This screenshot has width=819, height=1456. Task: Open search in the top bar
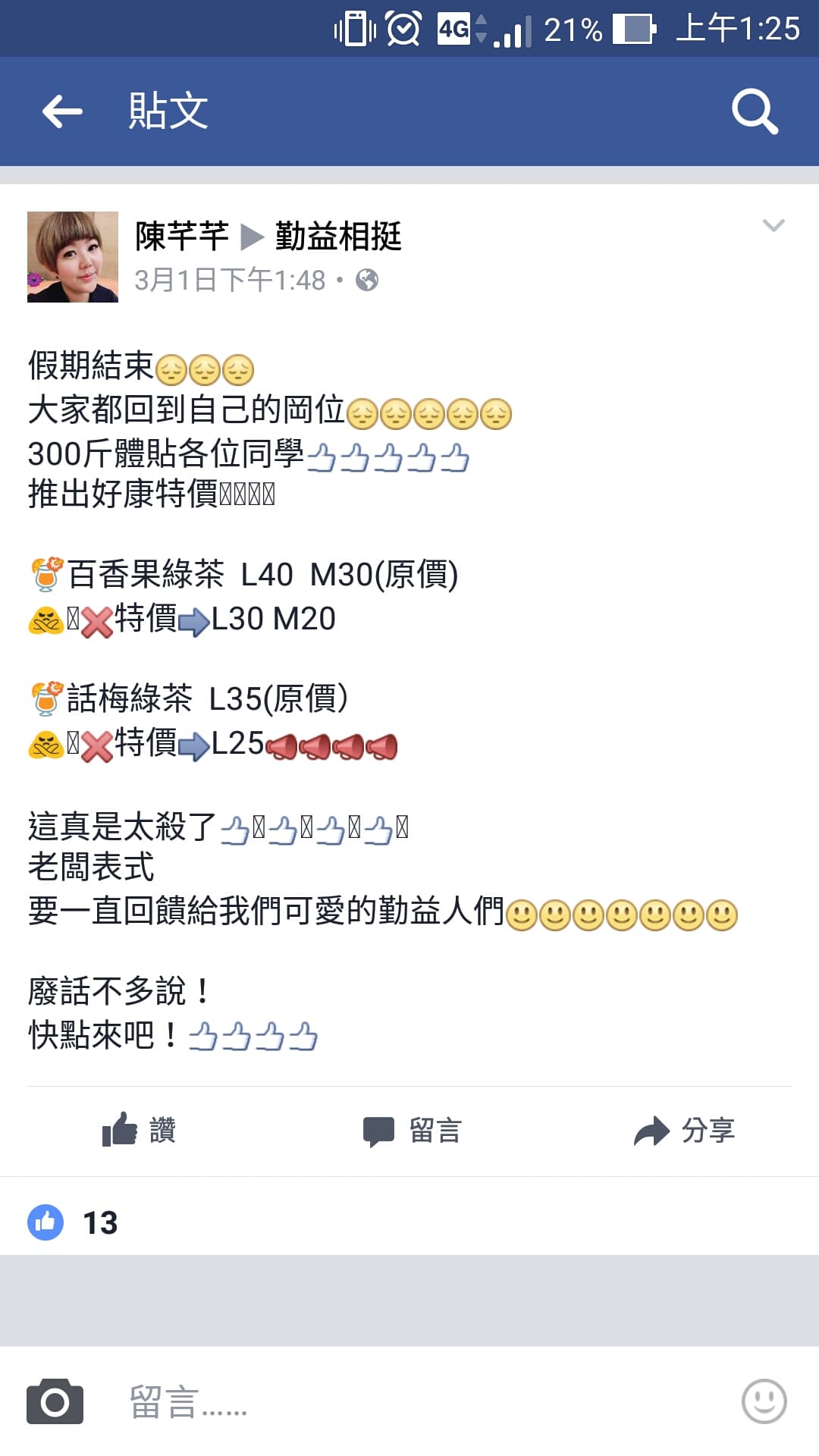tap(755, 111)
